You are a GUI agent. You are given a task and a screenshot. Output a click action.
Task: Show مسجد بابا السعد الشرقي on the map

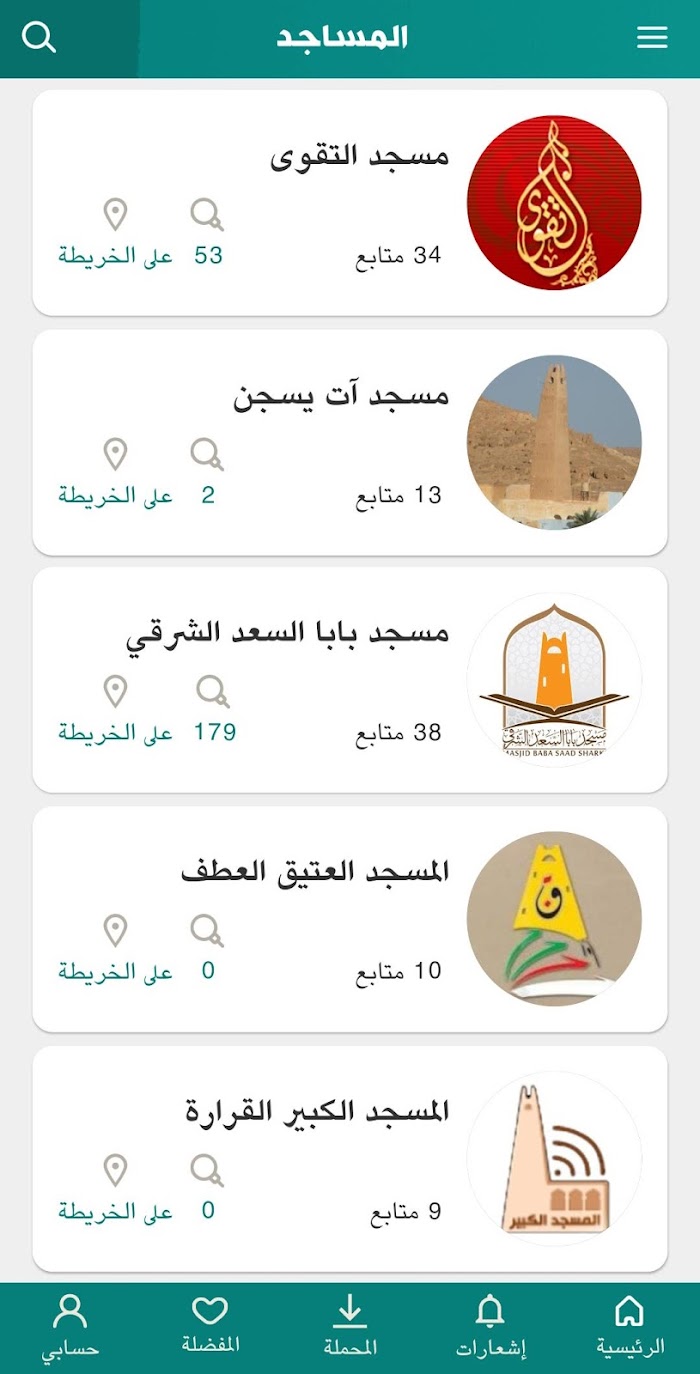coord(115,711)
